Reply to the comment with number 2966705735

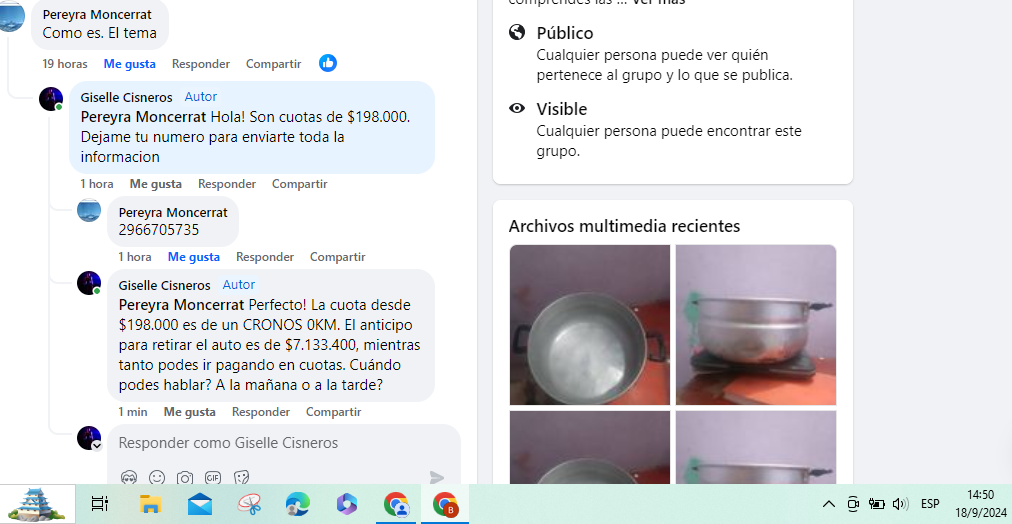[264, 257]
